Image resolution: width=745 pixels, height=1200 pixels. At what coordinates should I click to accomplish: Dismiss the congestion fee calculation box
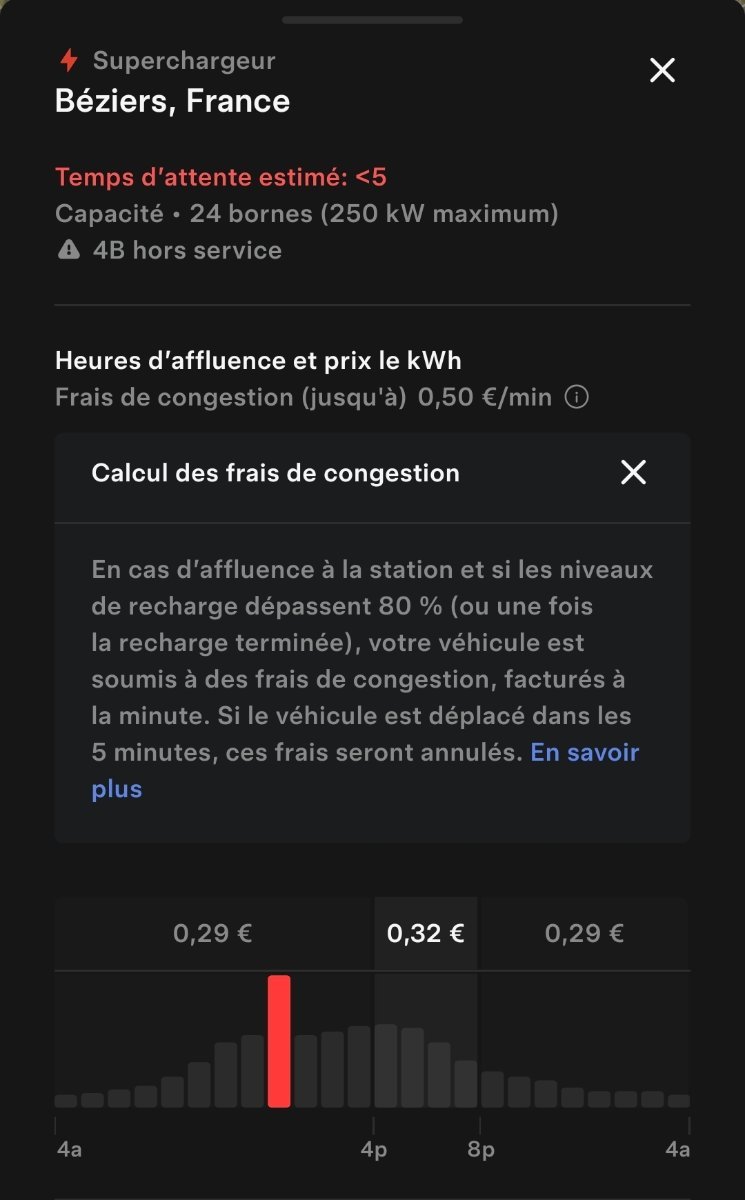(x=633, y=472)
